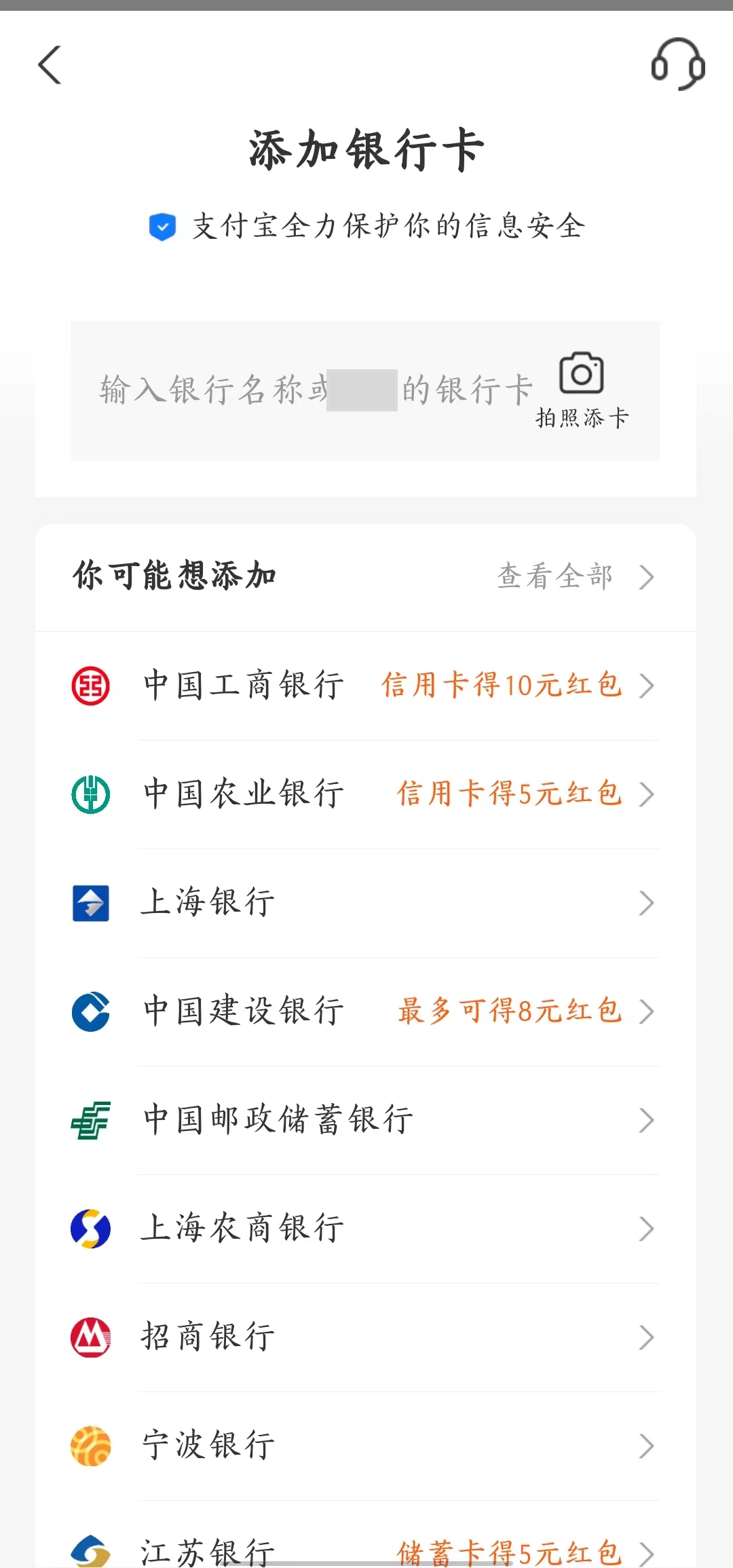View all banks via 查看全部
Viewport: 733px width, 1568px height.
pos(574,577)
